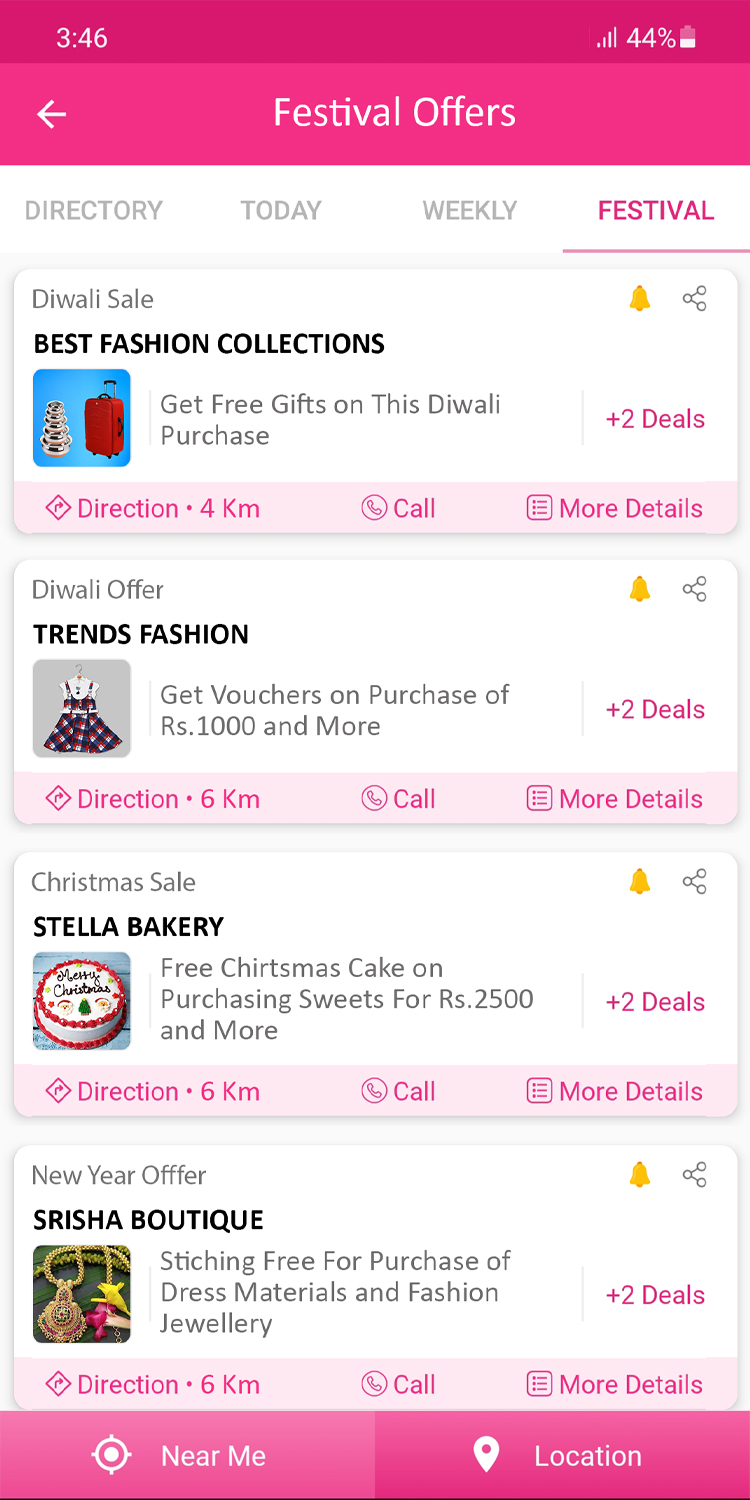The height and width of the screenshot is (1500, 750).
Task: View more details for Stella Bakery
Action: [615, 1091]
